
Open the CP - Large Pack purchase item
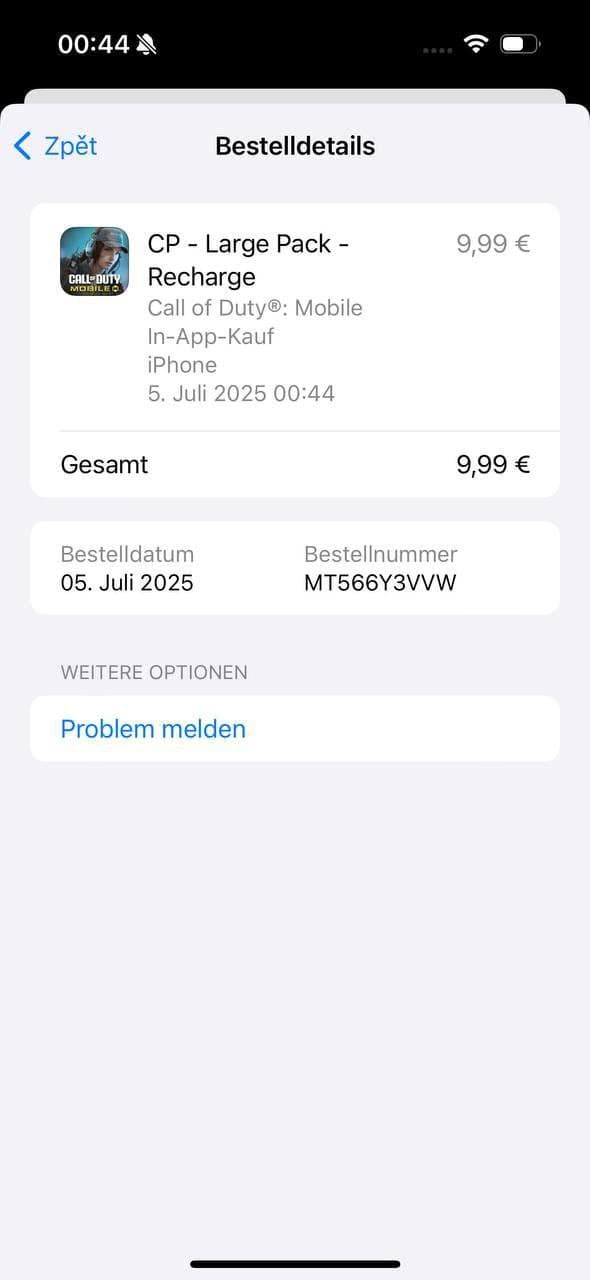click(x=295, y=317)
